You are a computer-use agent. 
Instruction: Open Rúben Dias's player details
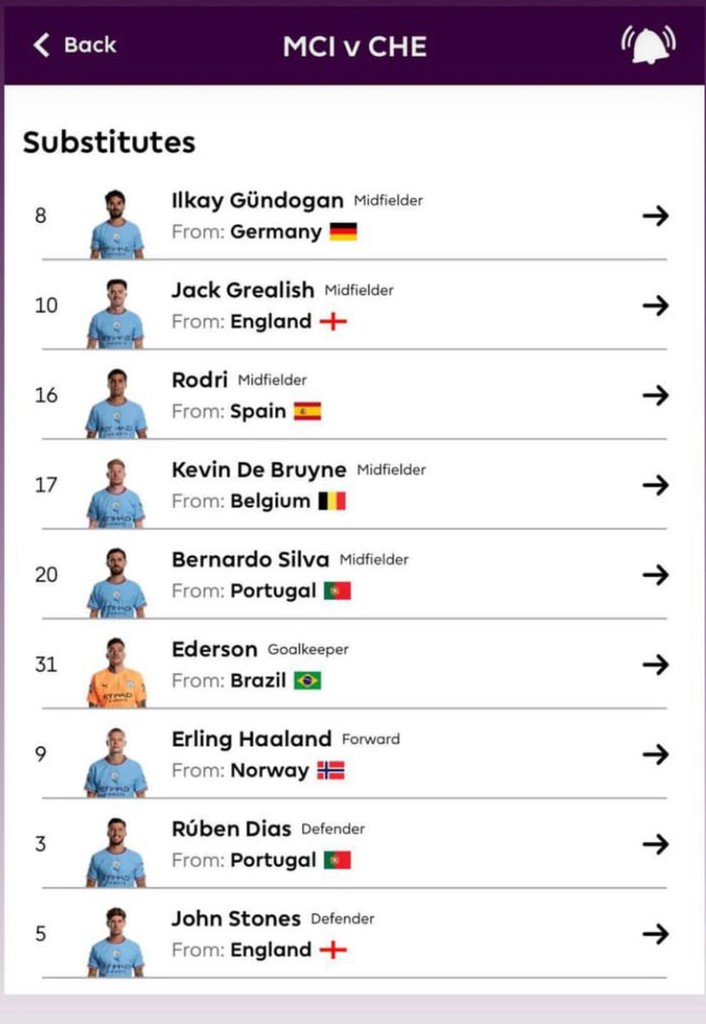655,845
